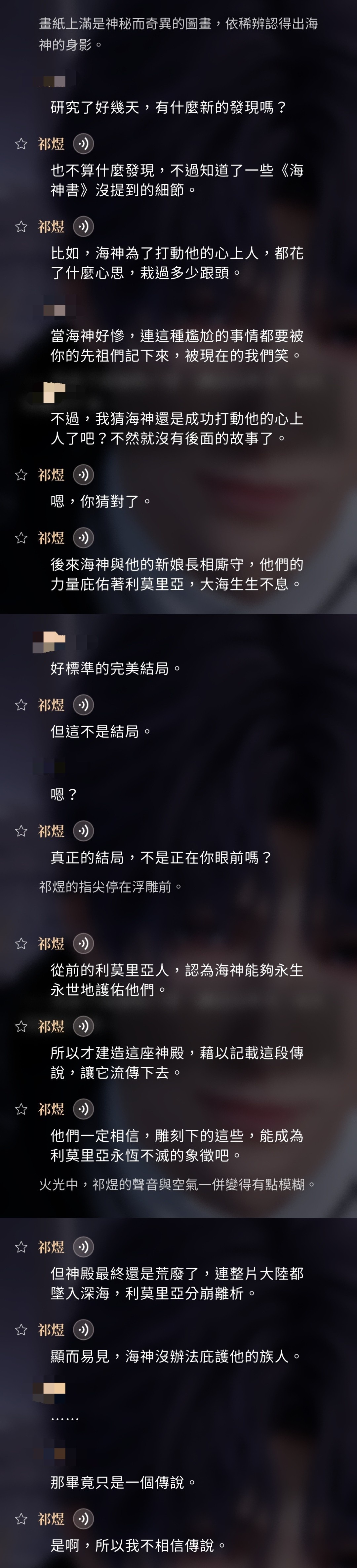This screenshot has height=1568, width=357.
Task: Favorite the line "也不算什麼發現"
Action: (x=21, y=144)
